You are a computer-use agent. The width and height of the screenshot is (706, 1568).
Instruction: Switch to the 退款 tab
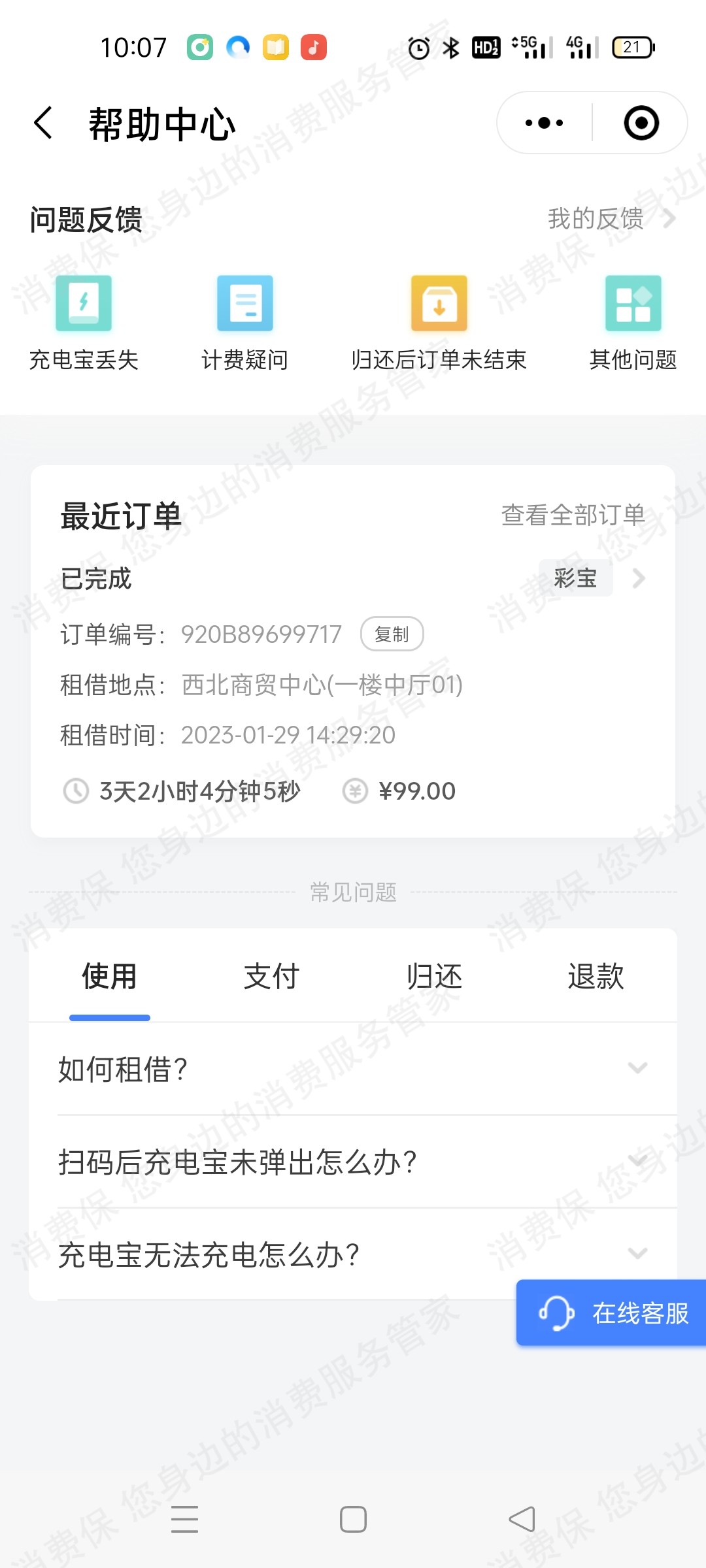pos(596,977)
